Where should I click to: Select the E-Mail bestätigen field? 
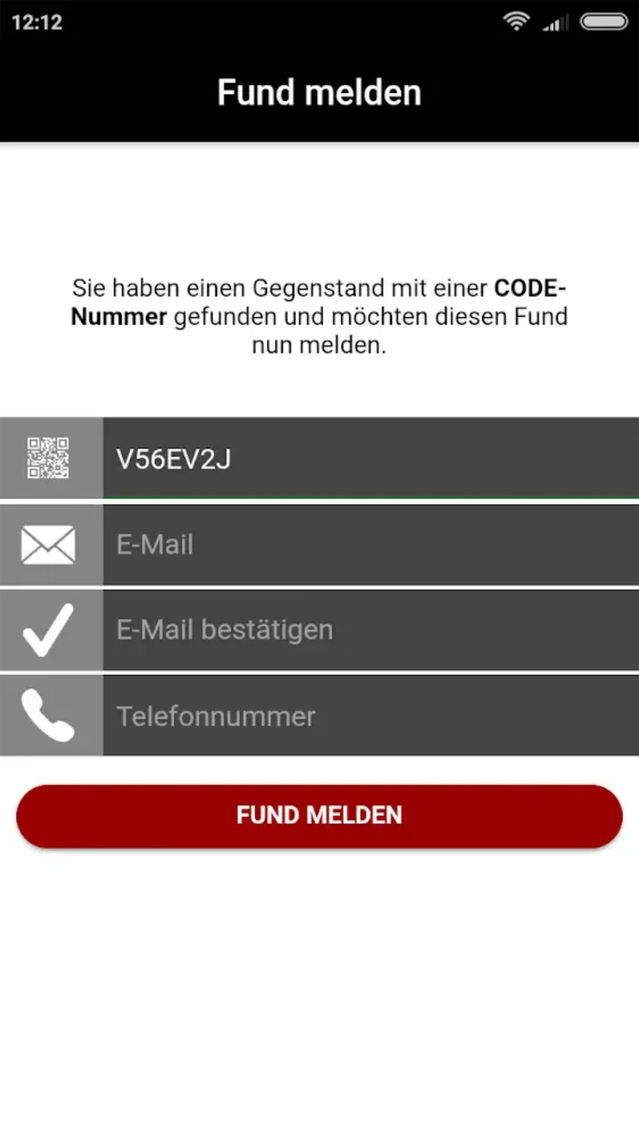(370, 630)
